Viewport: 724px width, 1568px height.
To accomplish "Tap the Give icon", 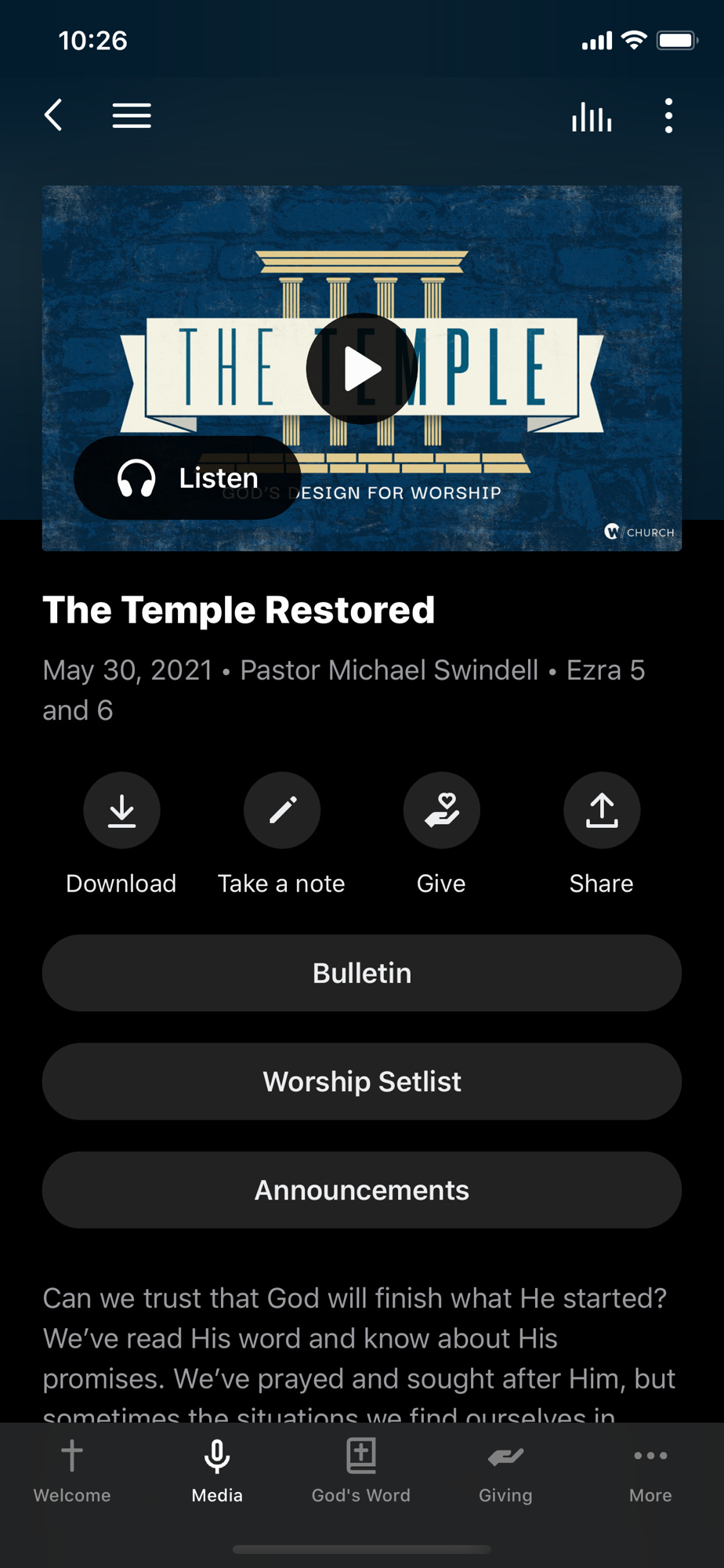I will coord(441,811).
